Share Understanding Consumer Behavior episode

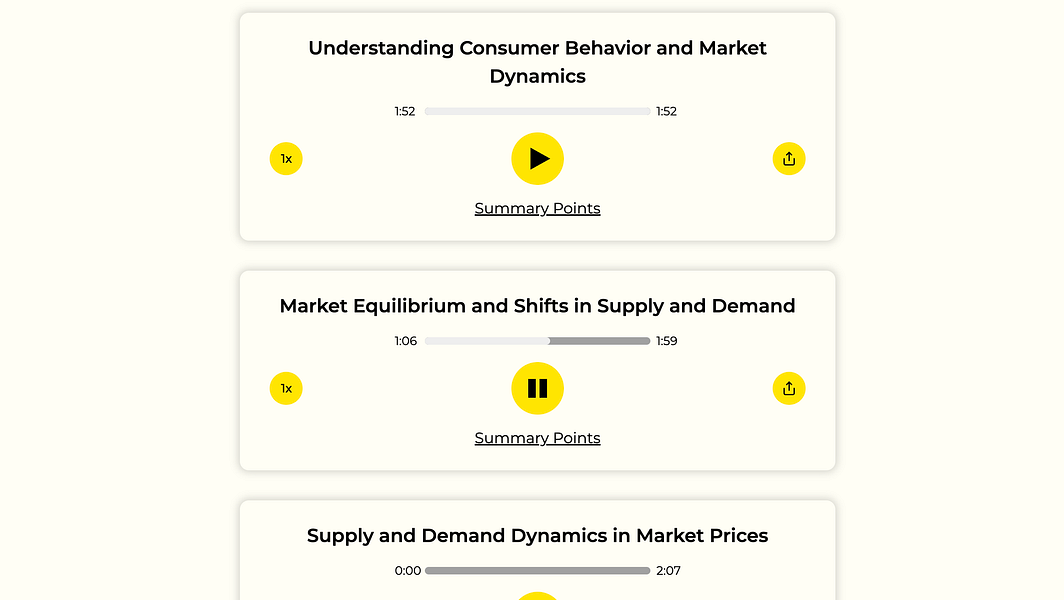[789, 159]
